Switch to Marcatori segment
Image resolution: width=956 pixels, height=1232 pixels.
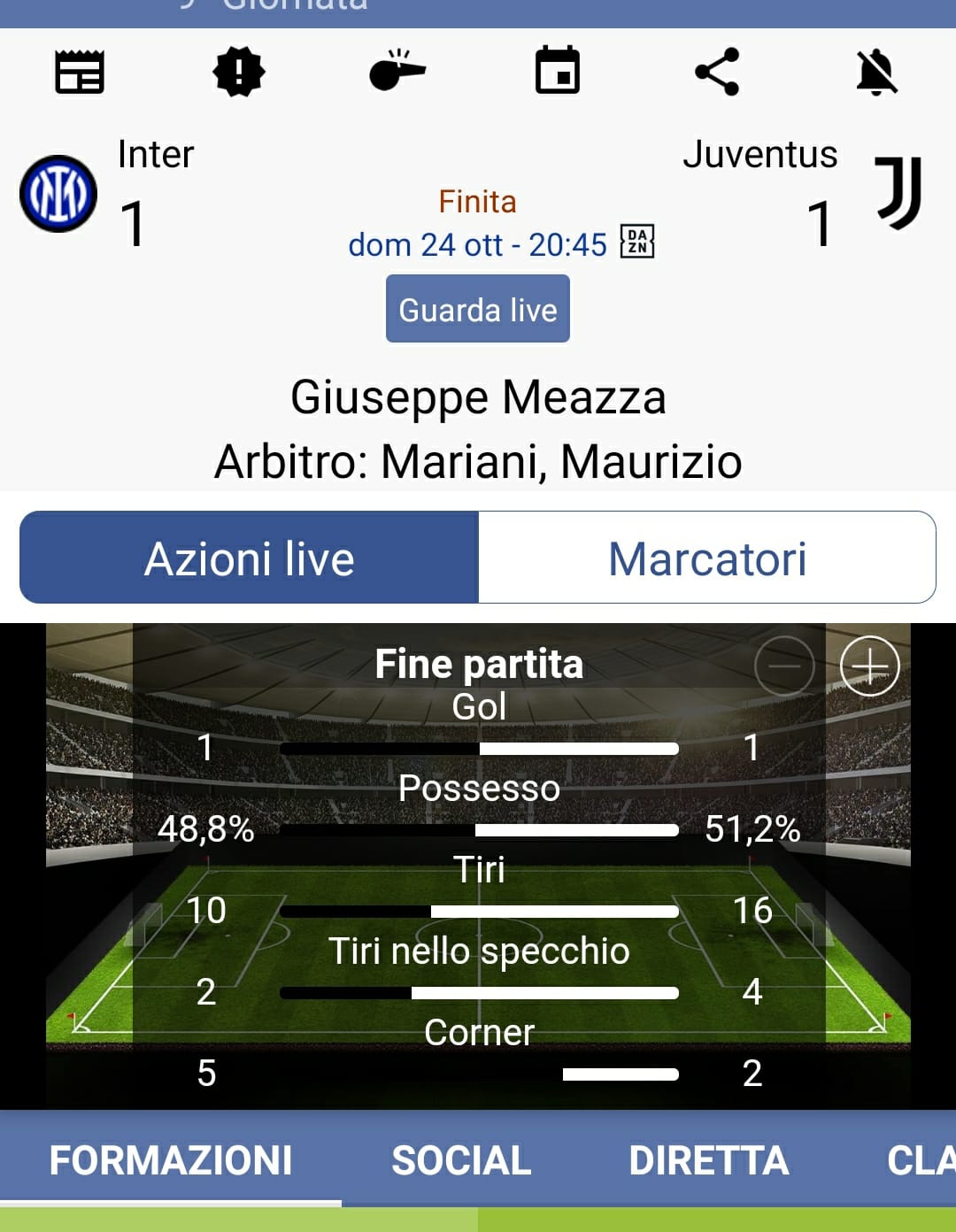[707, 558]
